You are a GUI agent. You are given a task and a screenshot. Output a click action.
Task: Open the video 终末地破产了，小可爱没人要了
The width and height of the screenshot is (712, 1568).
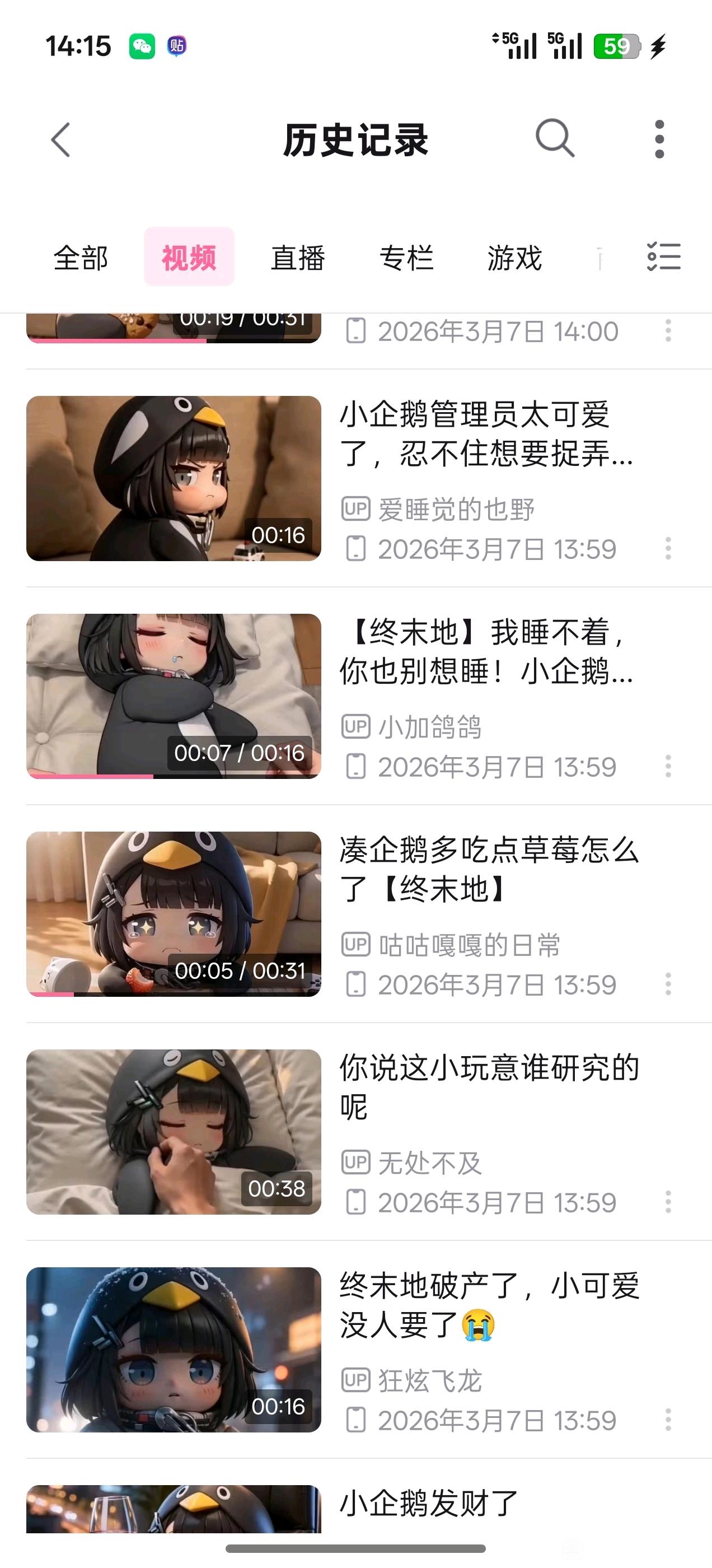174,1350
